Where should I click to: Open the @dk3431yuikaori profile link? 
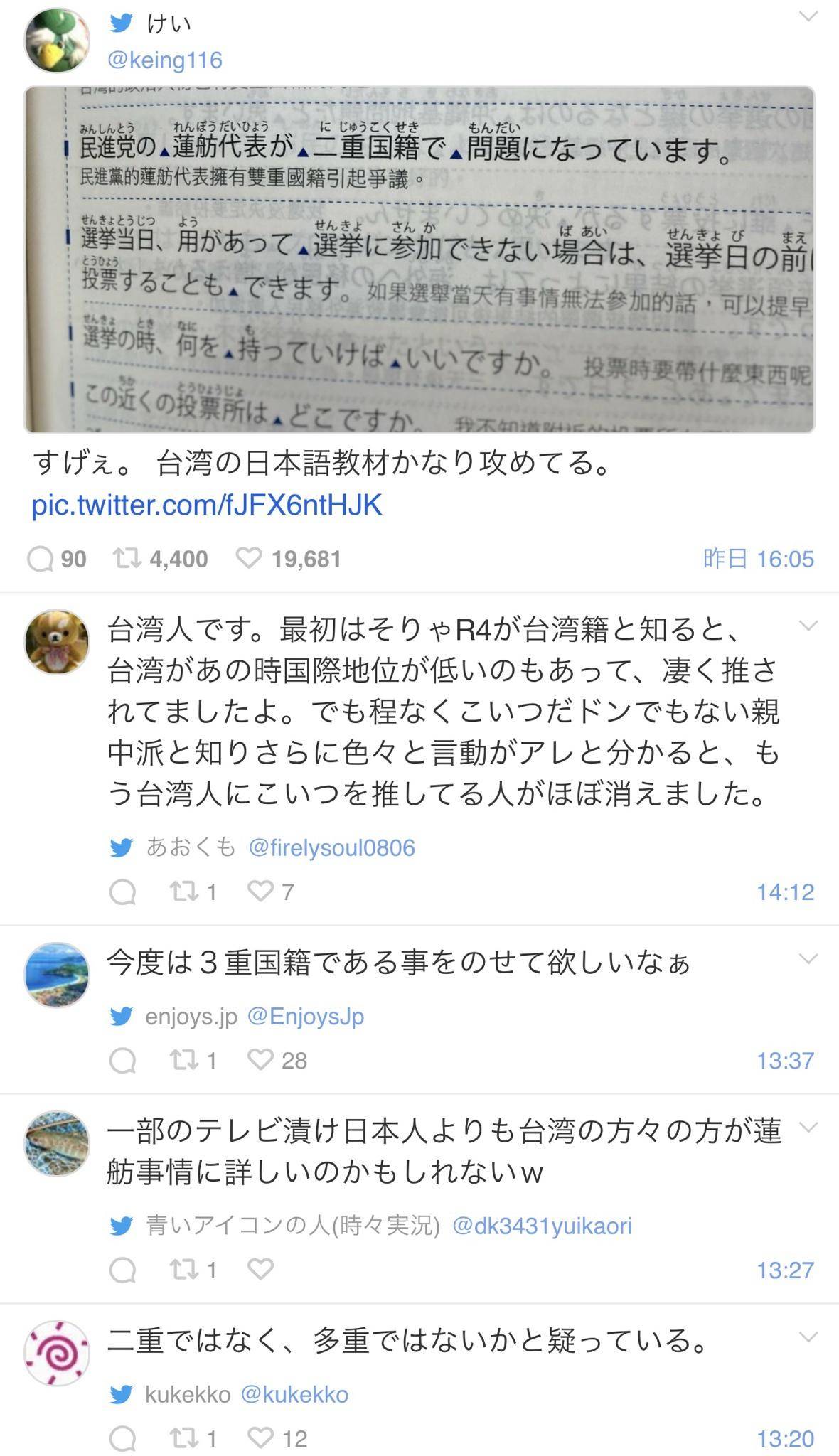click(x=542, y=1226)
